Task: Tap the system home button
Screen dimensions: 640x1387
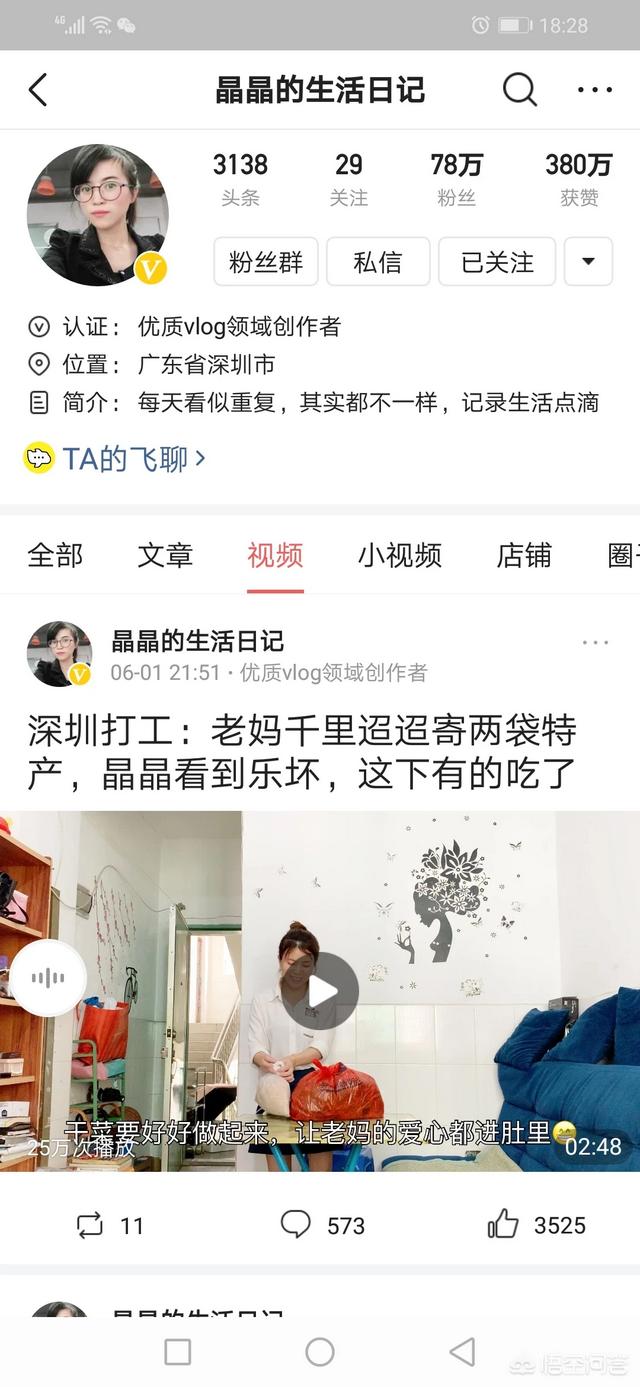Action: pyautogui.click(x=320, y=1352)
